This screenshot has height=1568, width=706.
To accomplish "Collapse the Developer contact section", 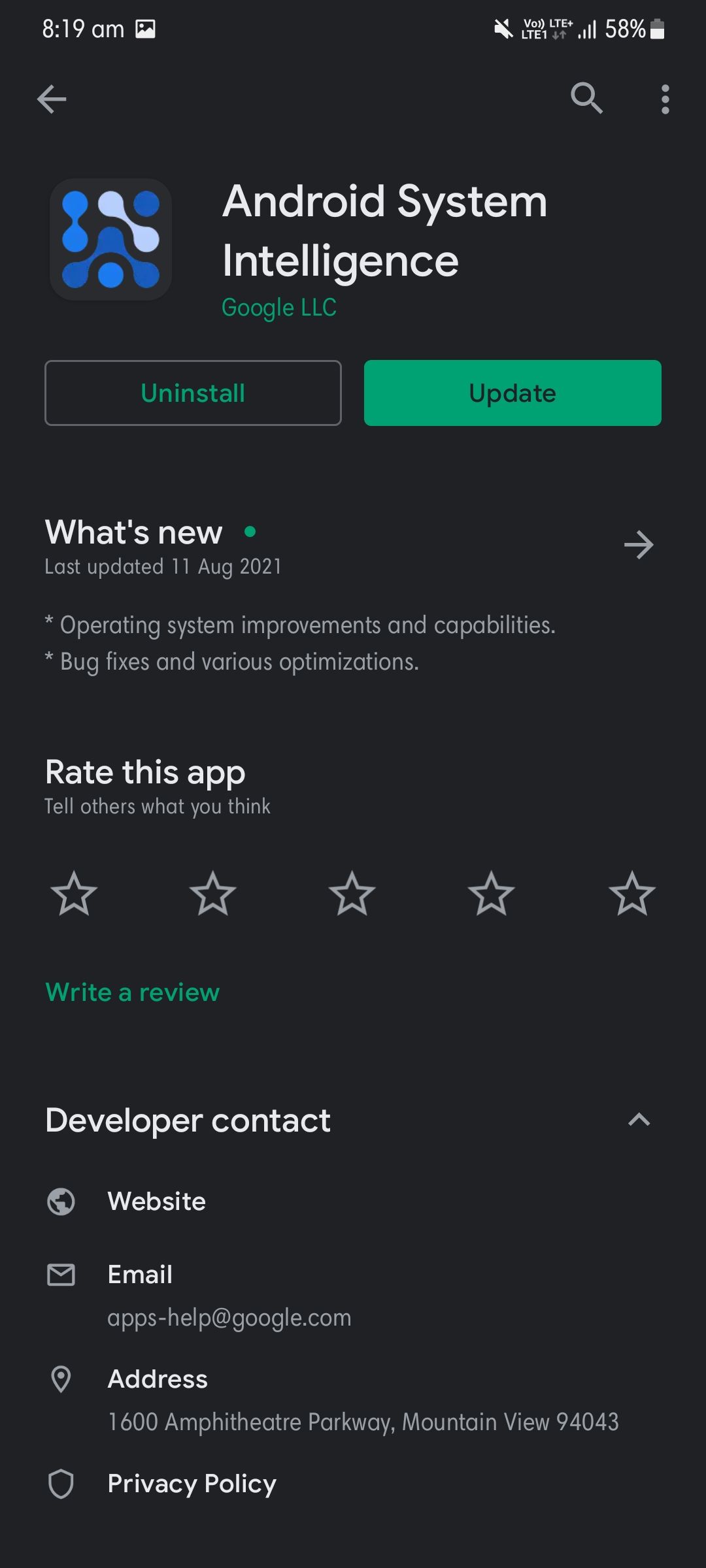I will [x=639, y=1120].
